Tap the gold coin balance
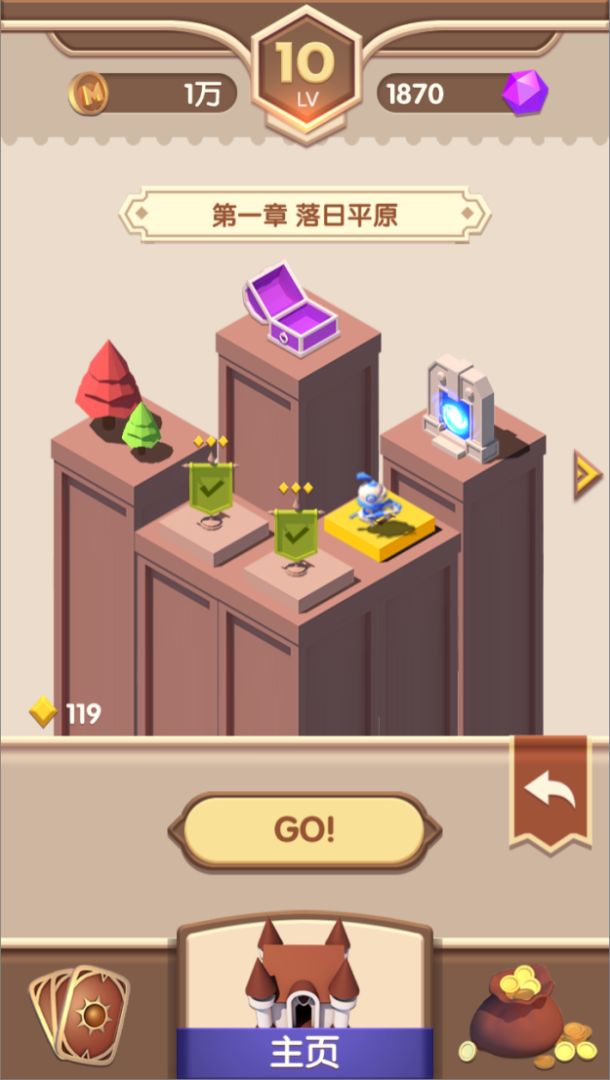Screen dimensions: 610x1080 tap(153, 95)
